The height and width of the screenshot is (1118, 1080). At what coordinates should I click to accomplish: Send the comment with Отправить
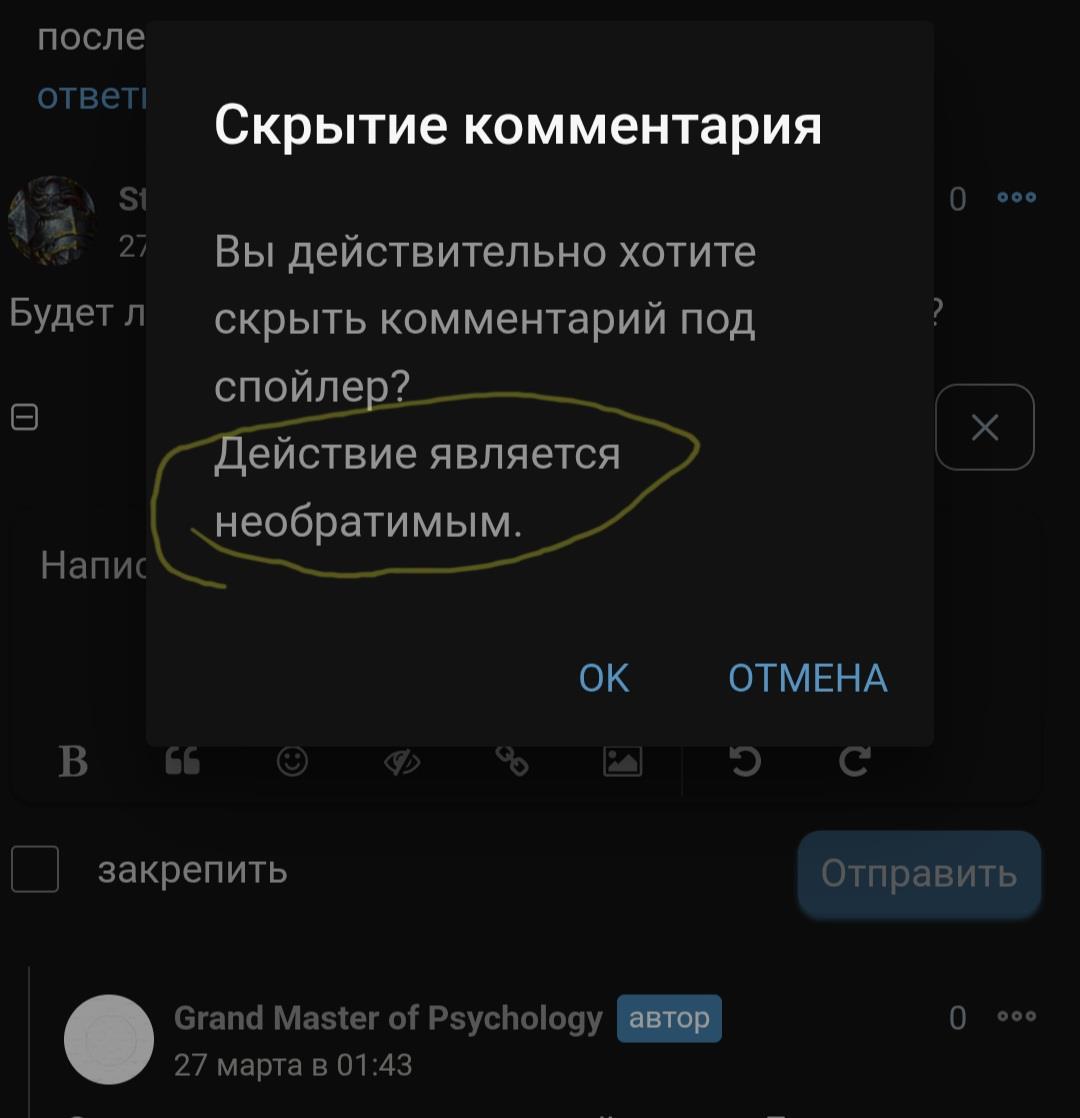[x=918, y=874]
